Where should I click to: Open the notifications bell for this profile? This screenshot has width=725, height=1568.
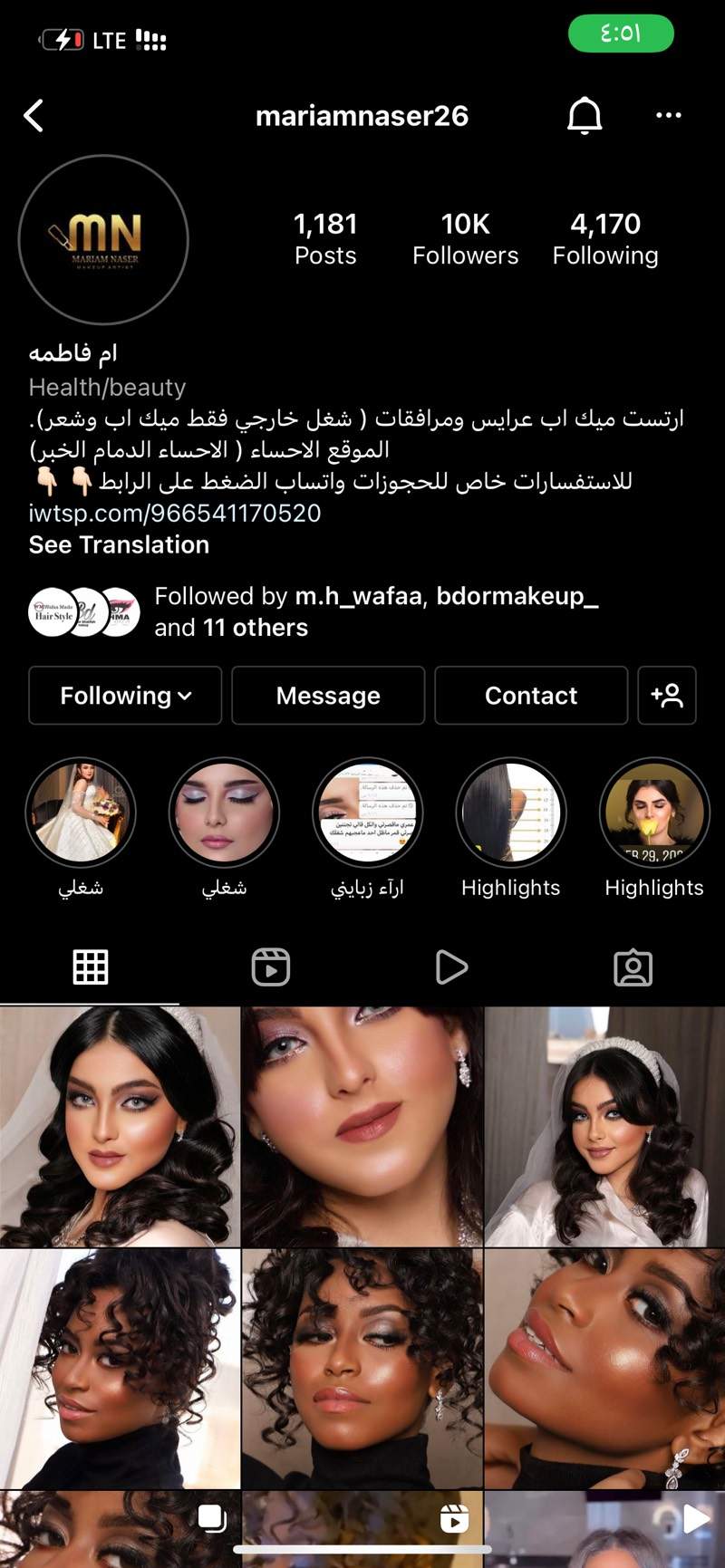tap(585, 116)
